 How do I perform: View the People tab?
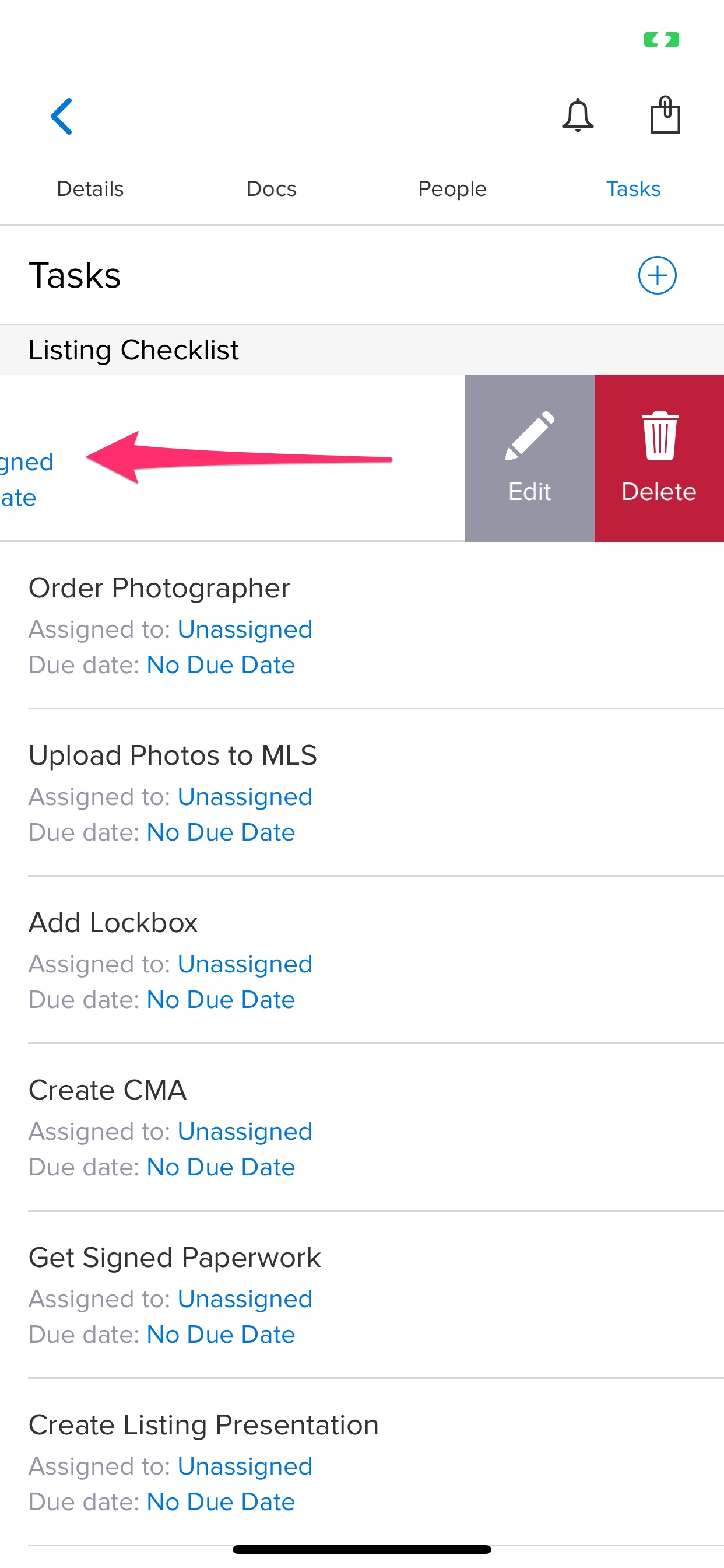coord(451,188)
